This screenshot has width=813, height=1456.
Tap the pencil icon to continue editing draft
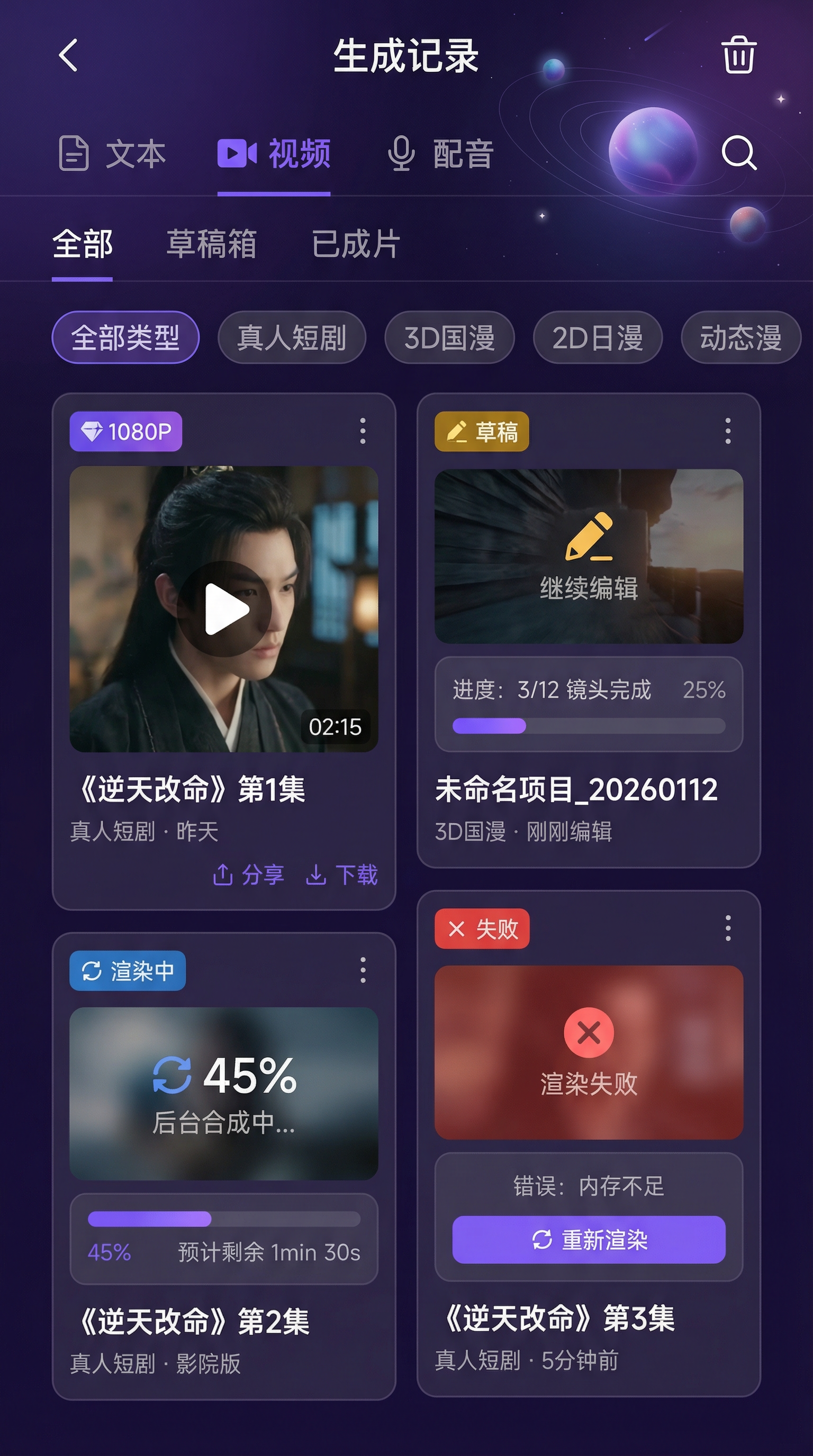point(588,537)
